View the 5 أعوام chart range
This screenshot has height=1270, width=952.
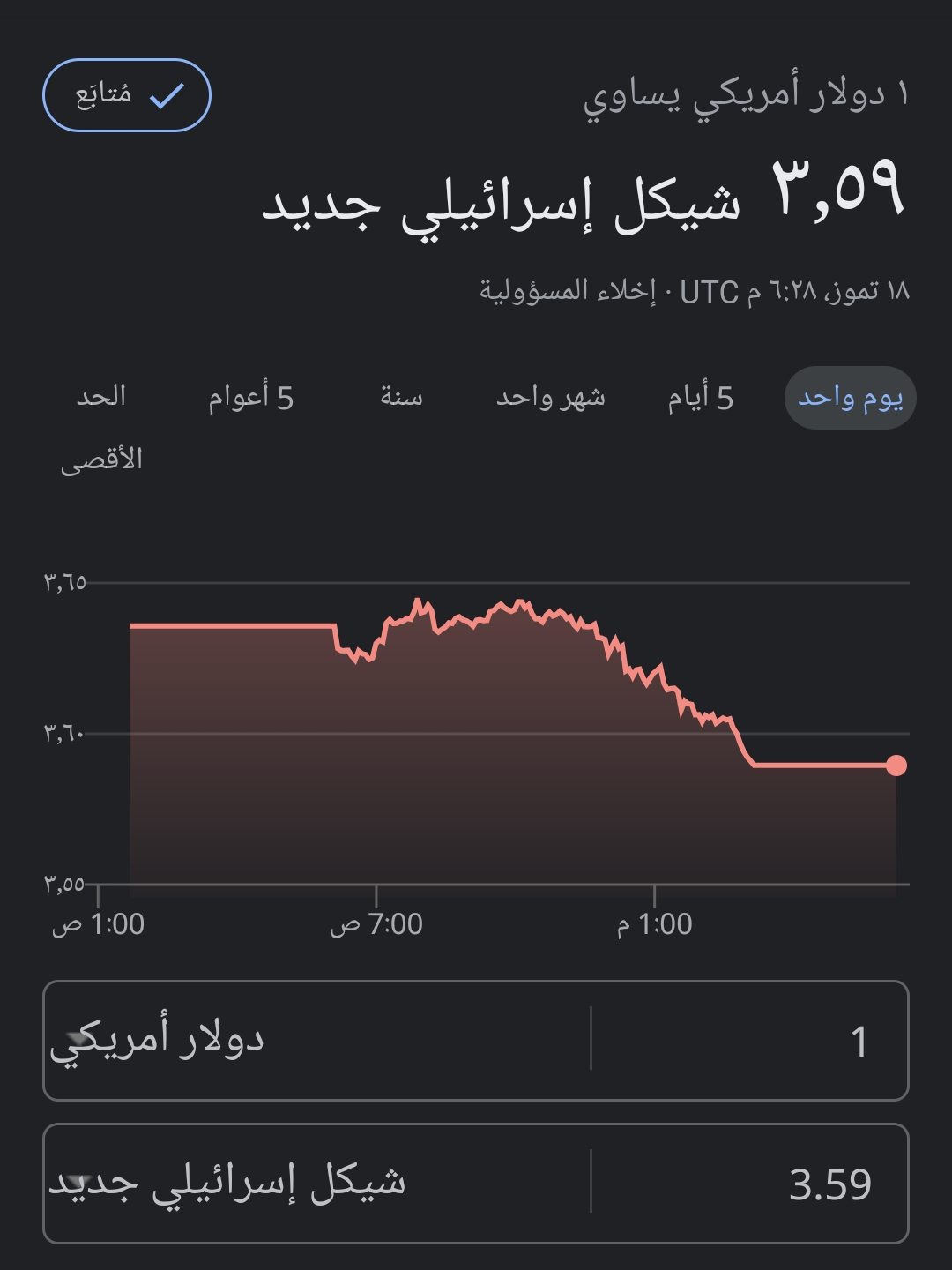pos(250,398)
